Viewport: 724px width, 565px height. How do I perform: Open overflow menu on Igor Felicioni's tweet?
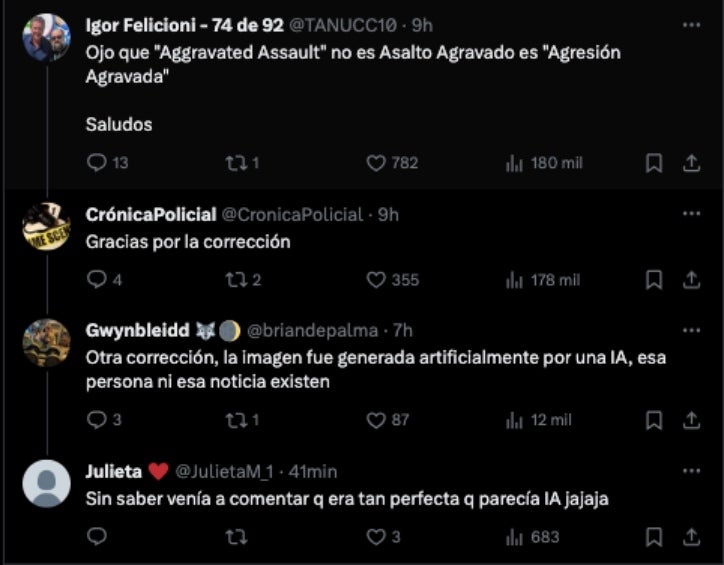(x=691, y=23)
